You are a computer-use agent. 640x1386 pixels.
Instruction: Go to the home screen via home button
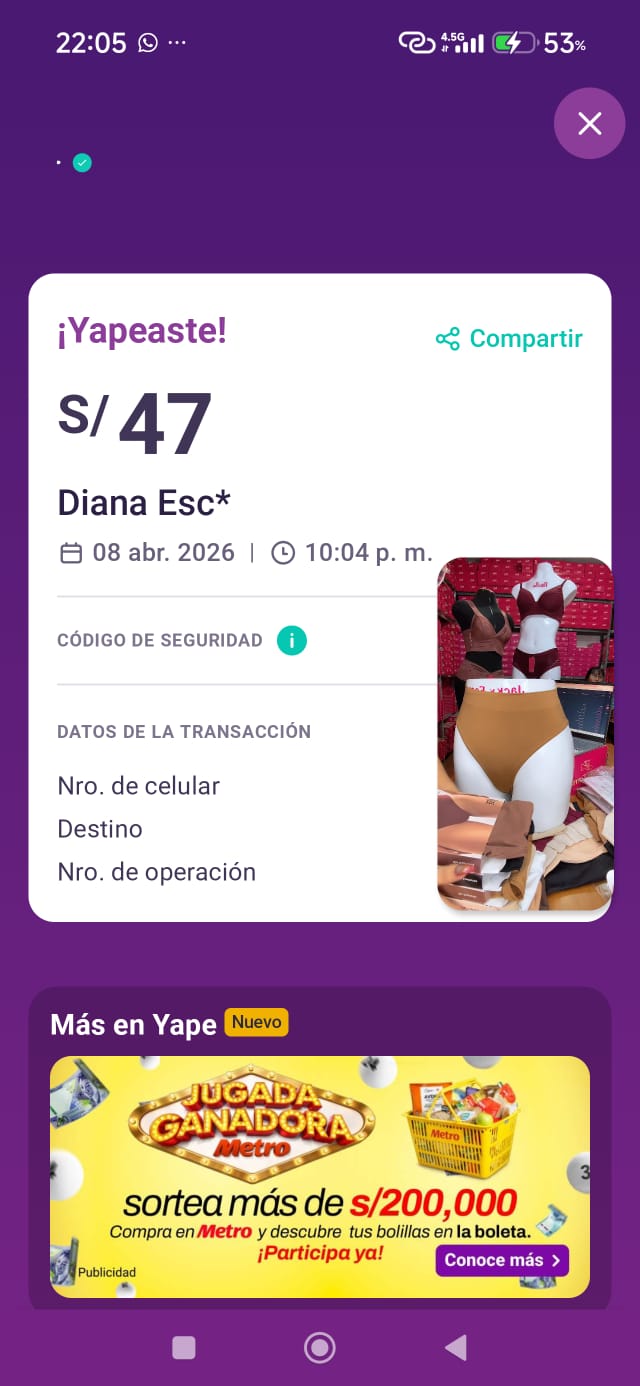click(319, 1348)
